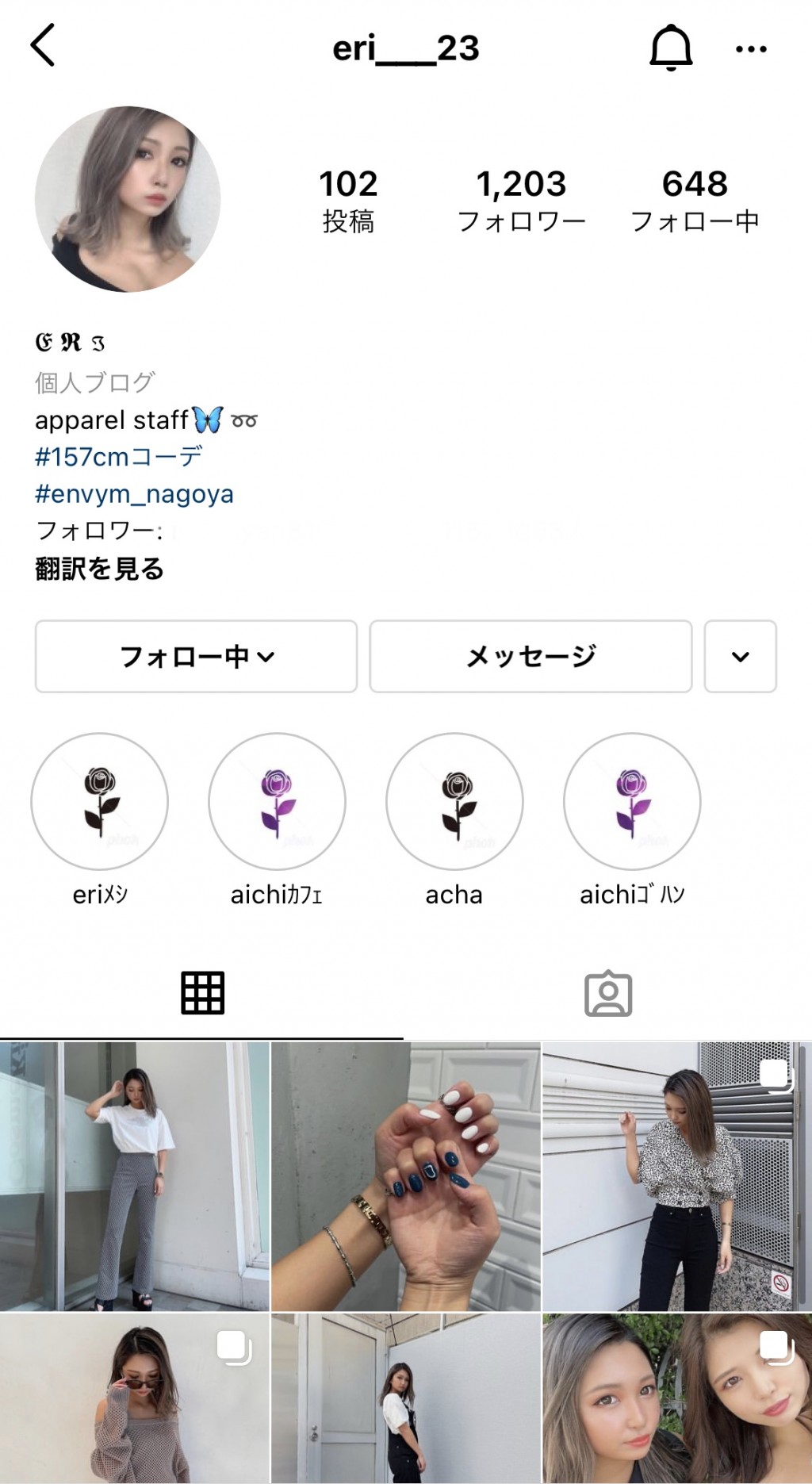Open the フォロー中 following options button
The height and width of the screenshot is (1484, 812).
click(x=196, y=656)
